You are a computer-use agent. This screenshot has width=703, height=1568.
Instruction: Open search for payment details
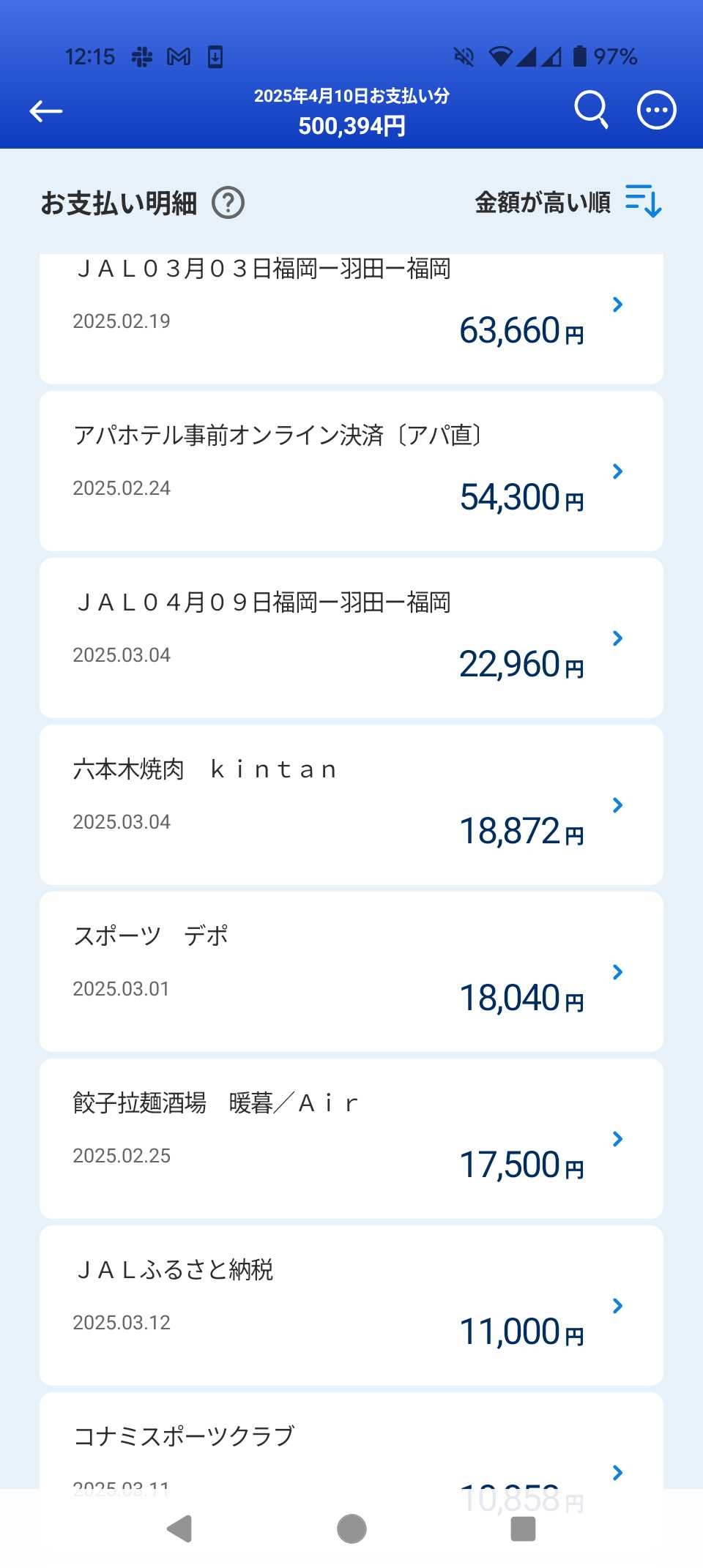point(591,111)
